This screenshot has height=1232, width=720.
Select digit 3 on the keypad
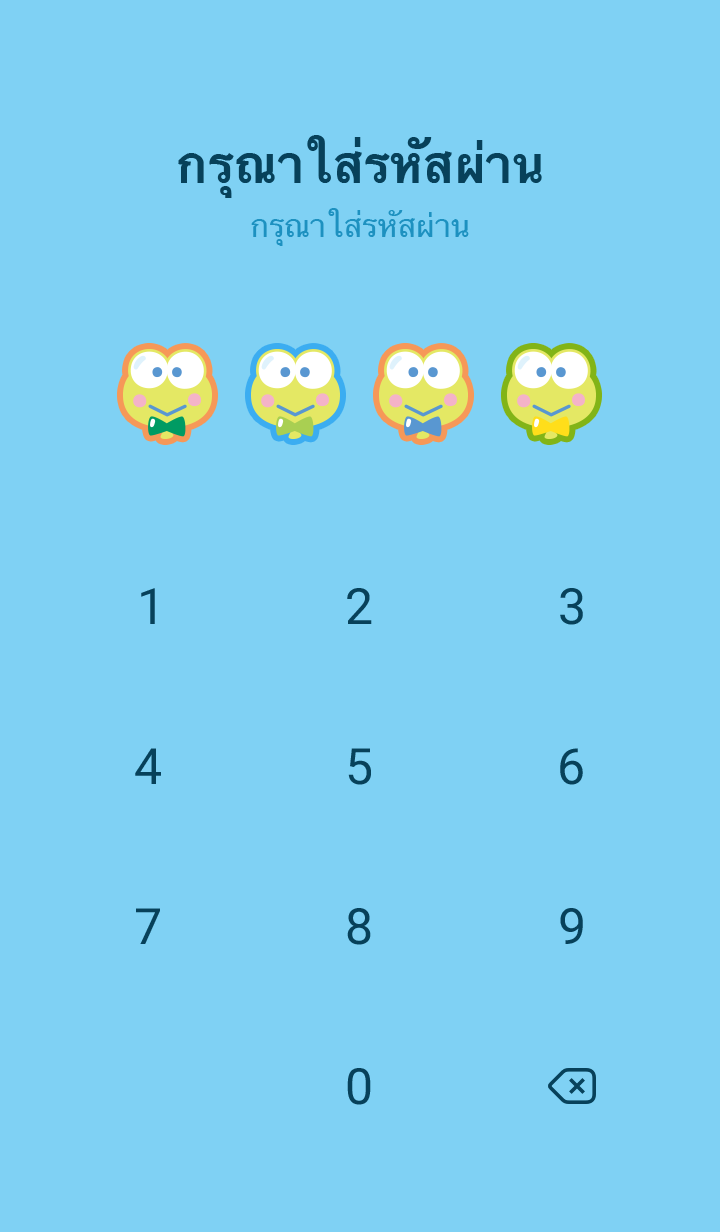tap(571, 607)
